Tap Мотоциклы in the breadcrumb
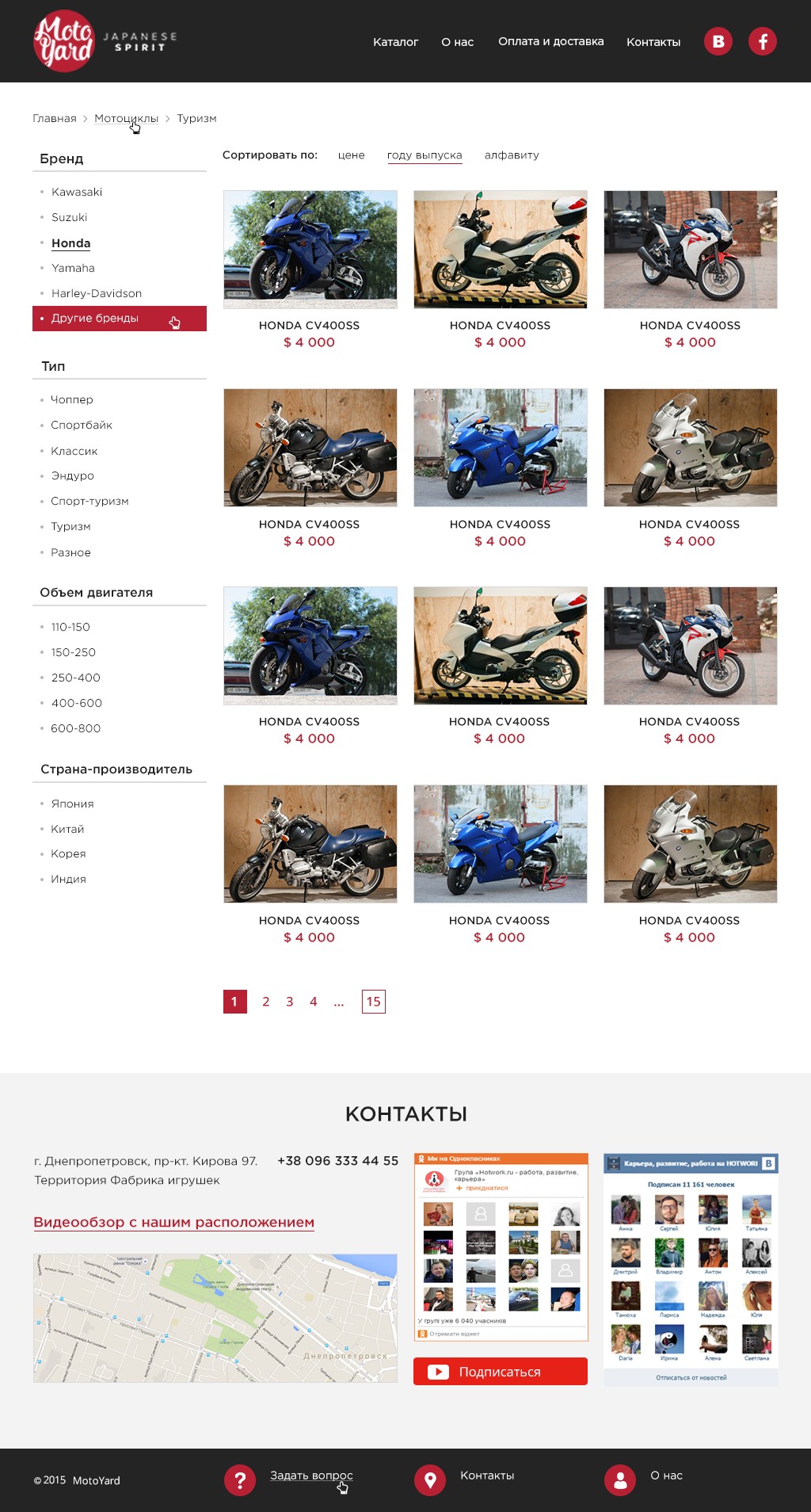 coord(127,118)
